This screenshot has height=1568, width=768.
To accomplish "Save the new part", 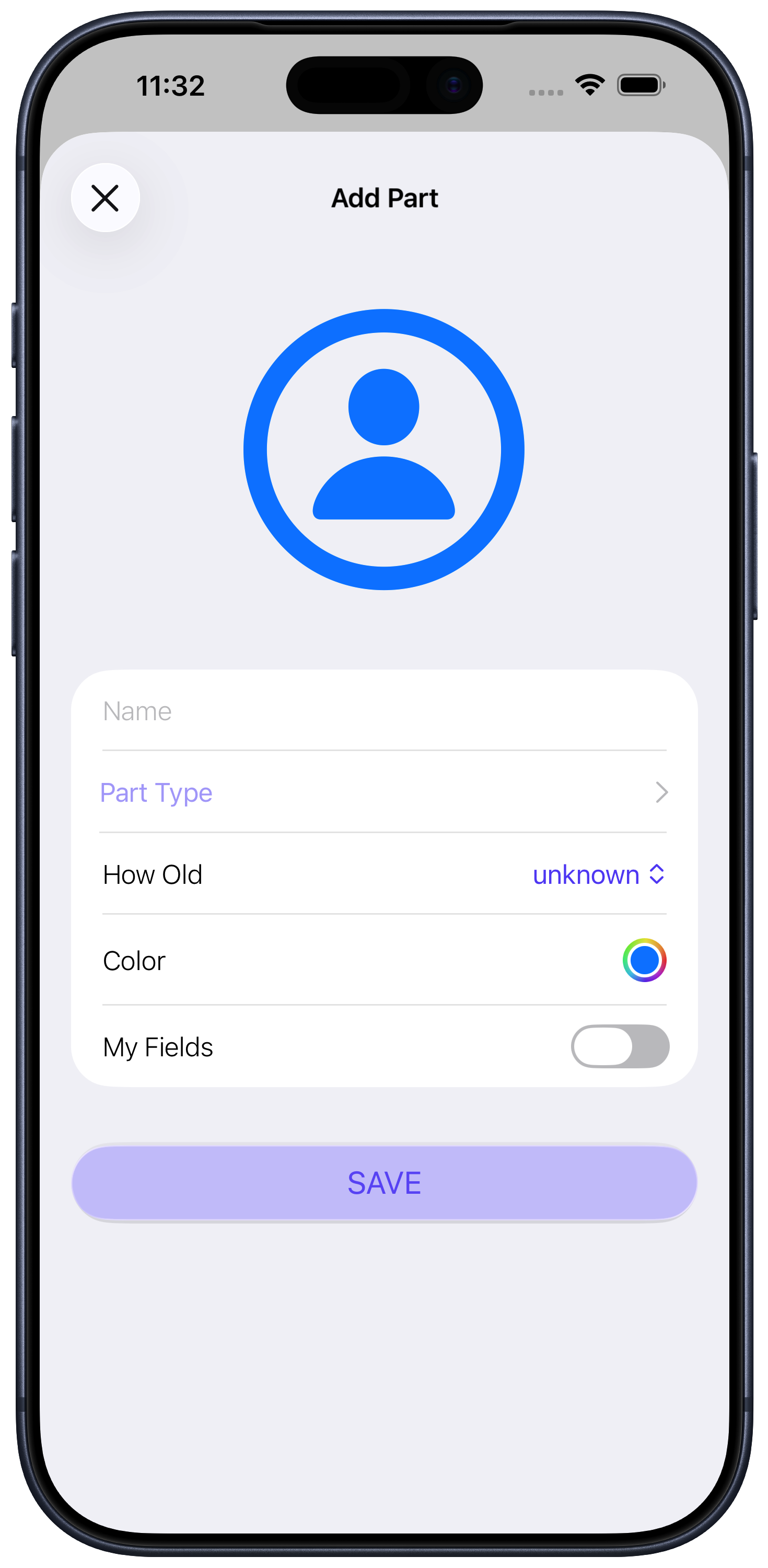I will pyautogui.click(x=383, y=1183).
